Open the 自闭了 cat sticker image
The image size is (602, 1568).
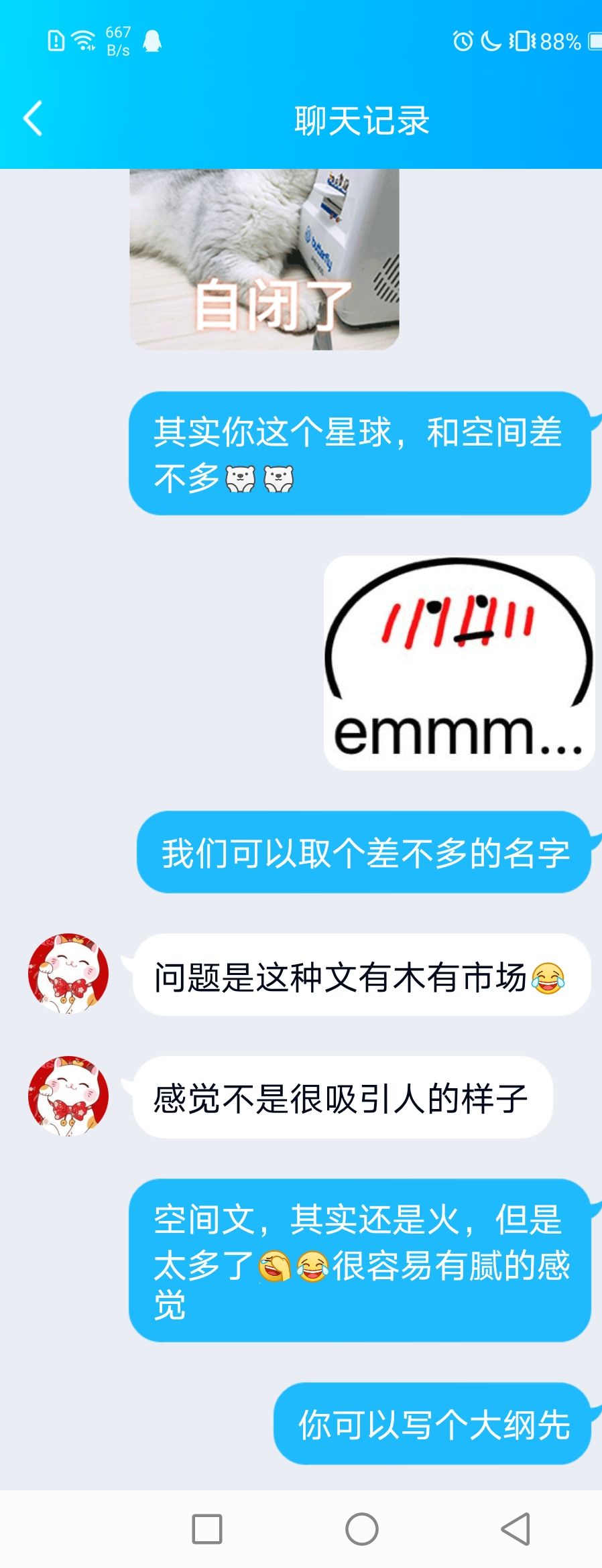coord(264,259)
